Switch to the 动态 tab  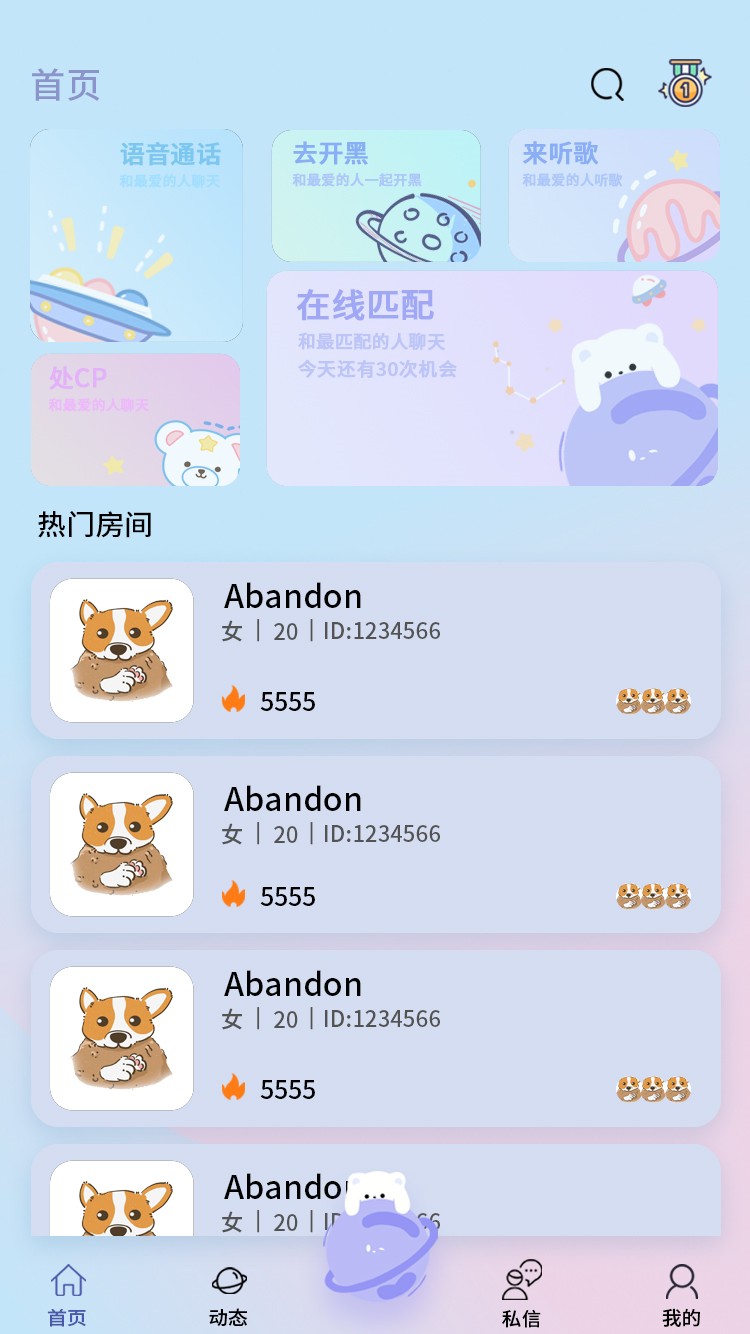coord(229,1295)
